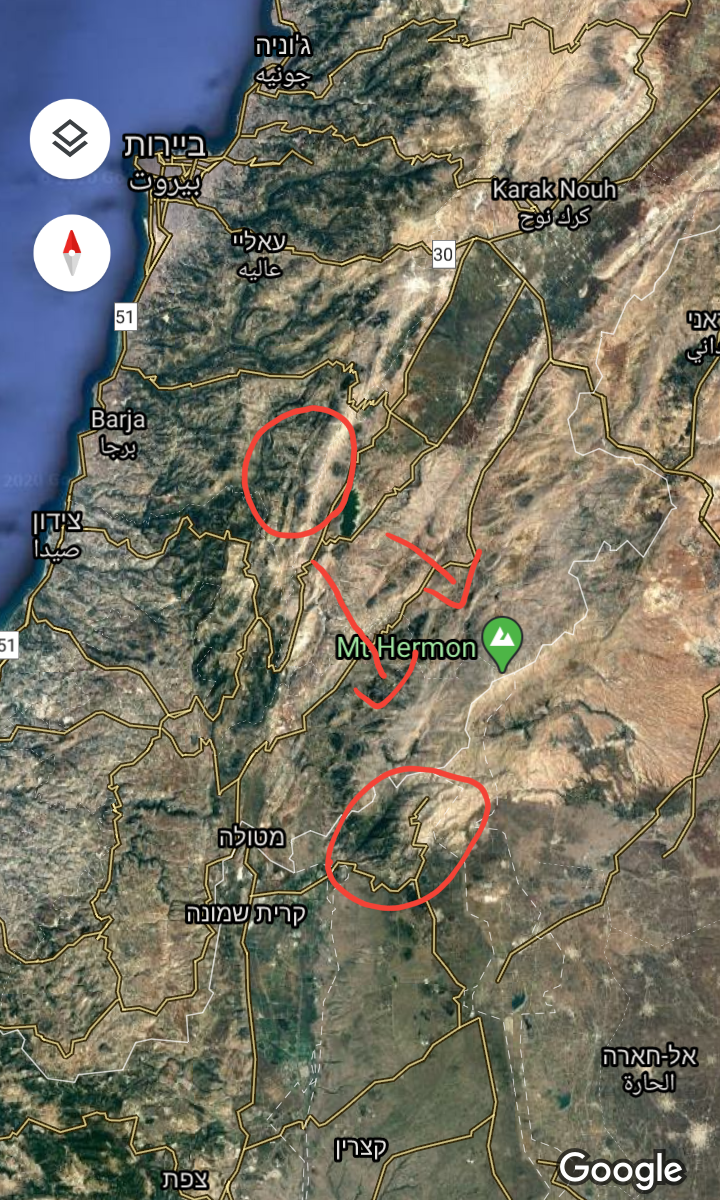The image size is (720, 1200).
Task: Tap the compass to reset map orientation
Action: (x=71, y=253)
